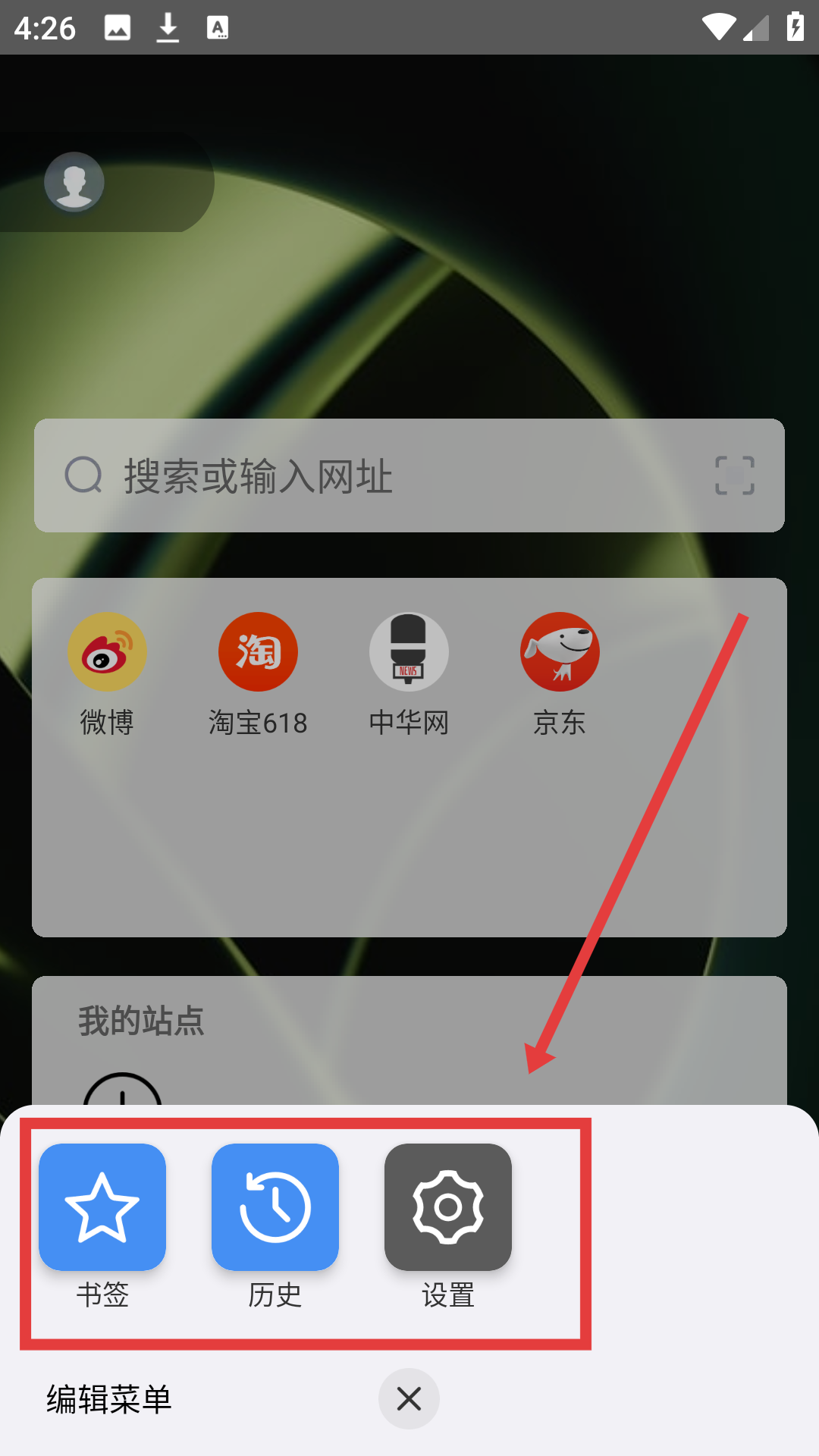The image size is (819, 1456).
Task: Tap the 搜索或输入网址 search box
Action: [x=379, y=475]
